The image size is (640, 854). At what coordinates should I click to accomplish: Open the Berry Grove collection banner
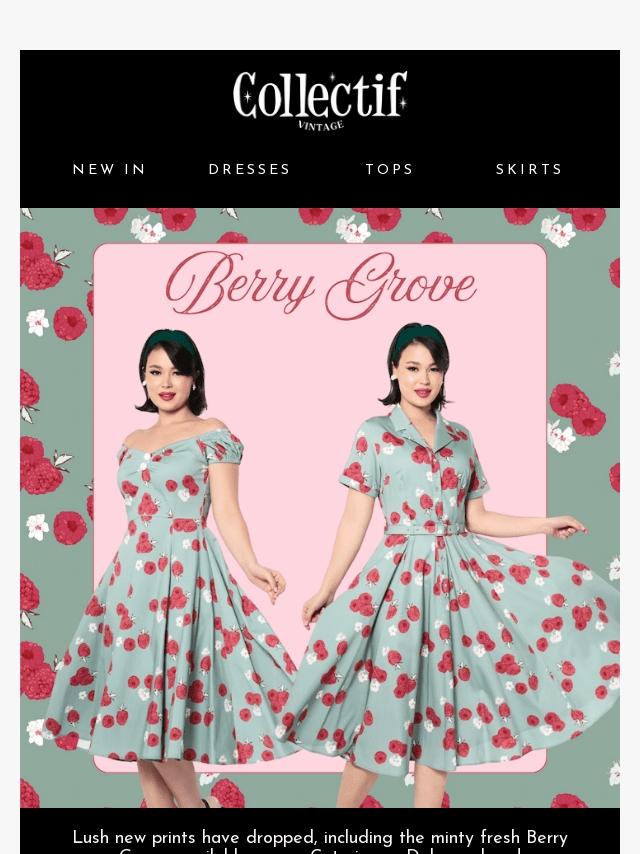click(320, 508)
